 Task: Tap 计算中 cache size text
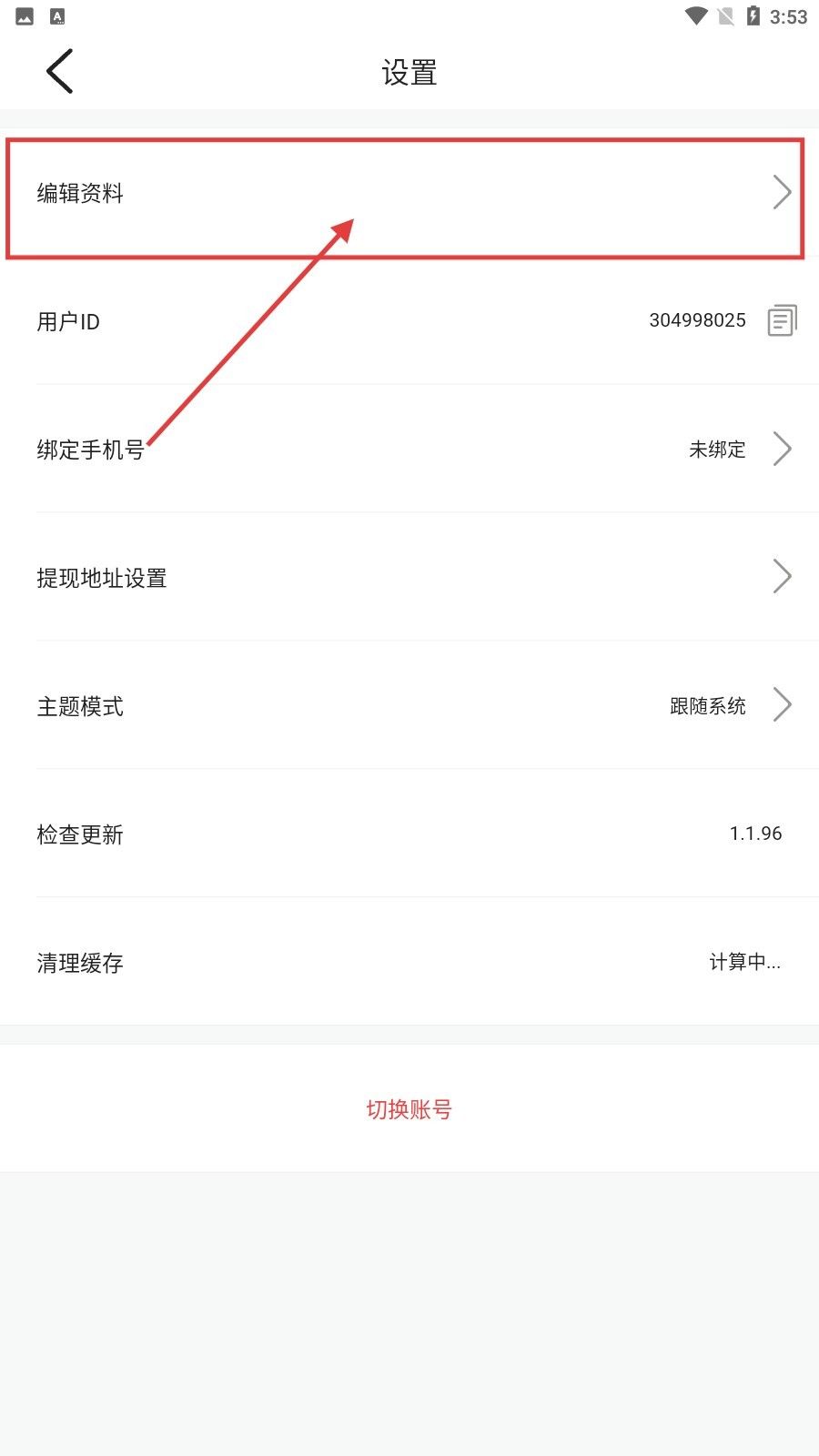click(x=744, y=962)
